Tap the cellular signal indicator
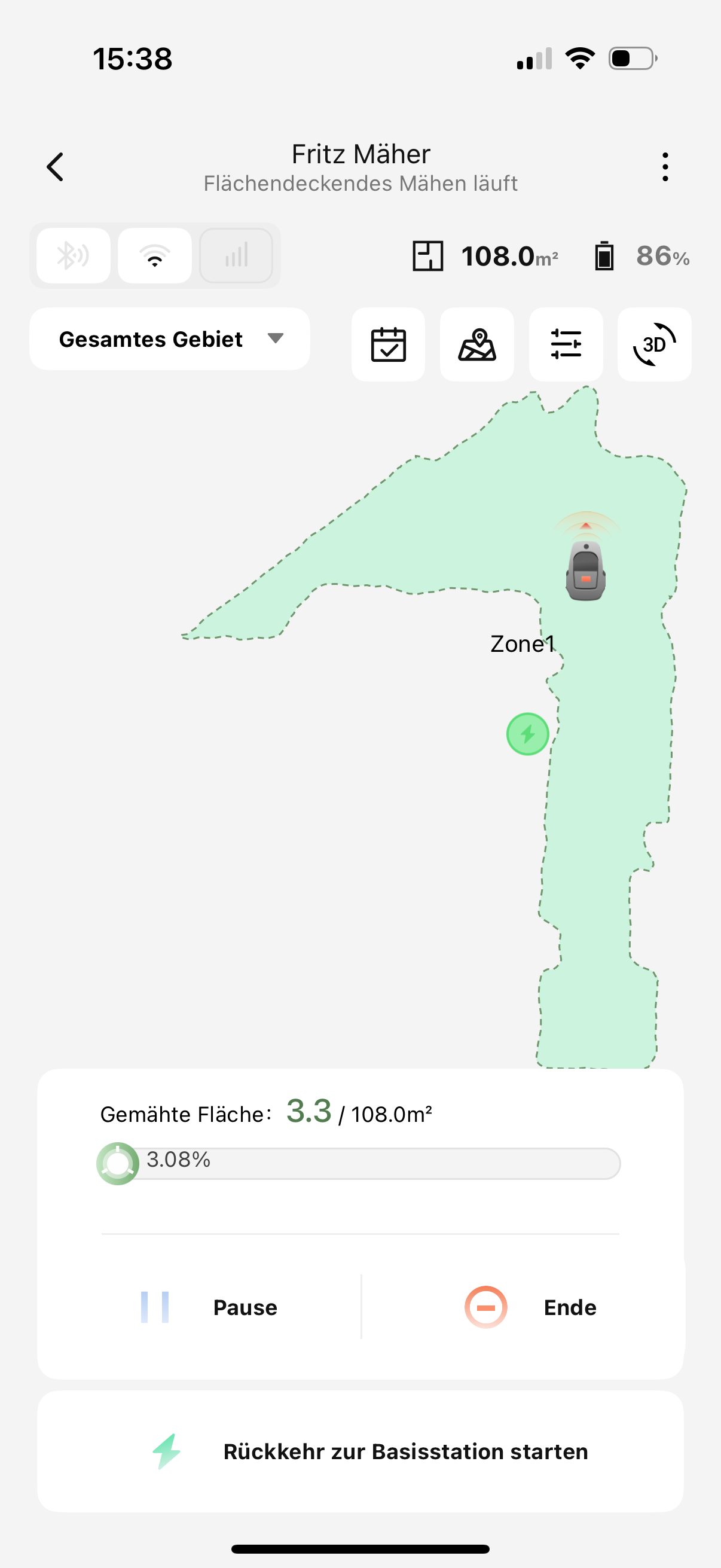This screenshot has height=1568, width=721. point(236,256)
